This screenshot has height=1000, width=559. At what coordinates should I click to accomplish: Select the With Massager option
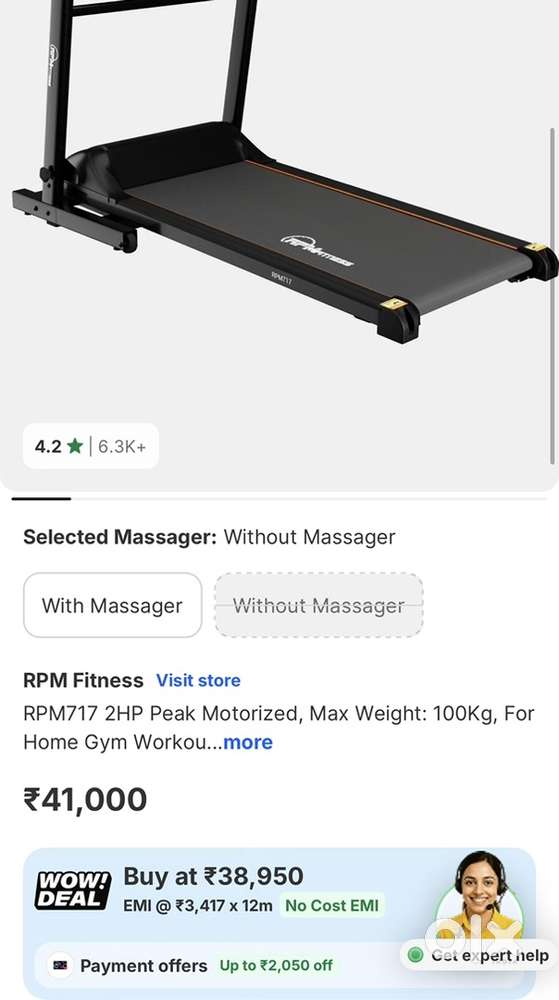(x=113, y=605)
